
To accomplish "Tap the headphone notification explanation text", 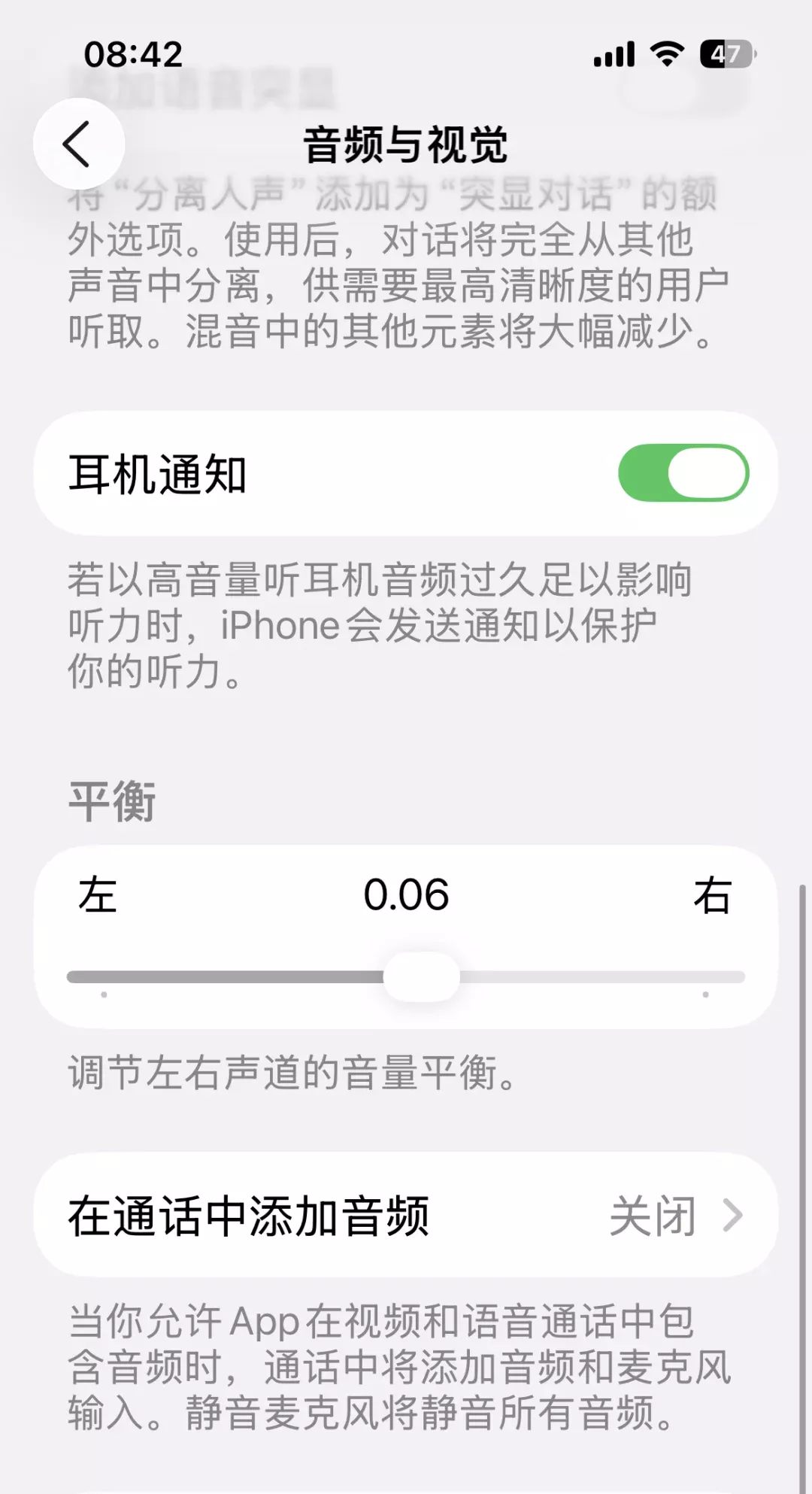I will point(383,624).
